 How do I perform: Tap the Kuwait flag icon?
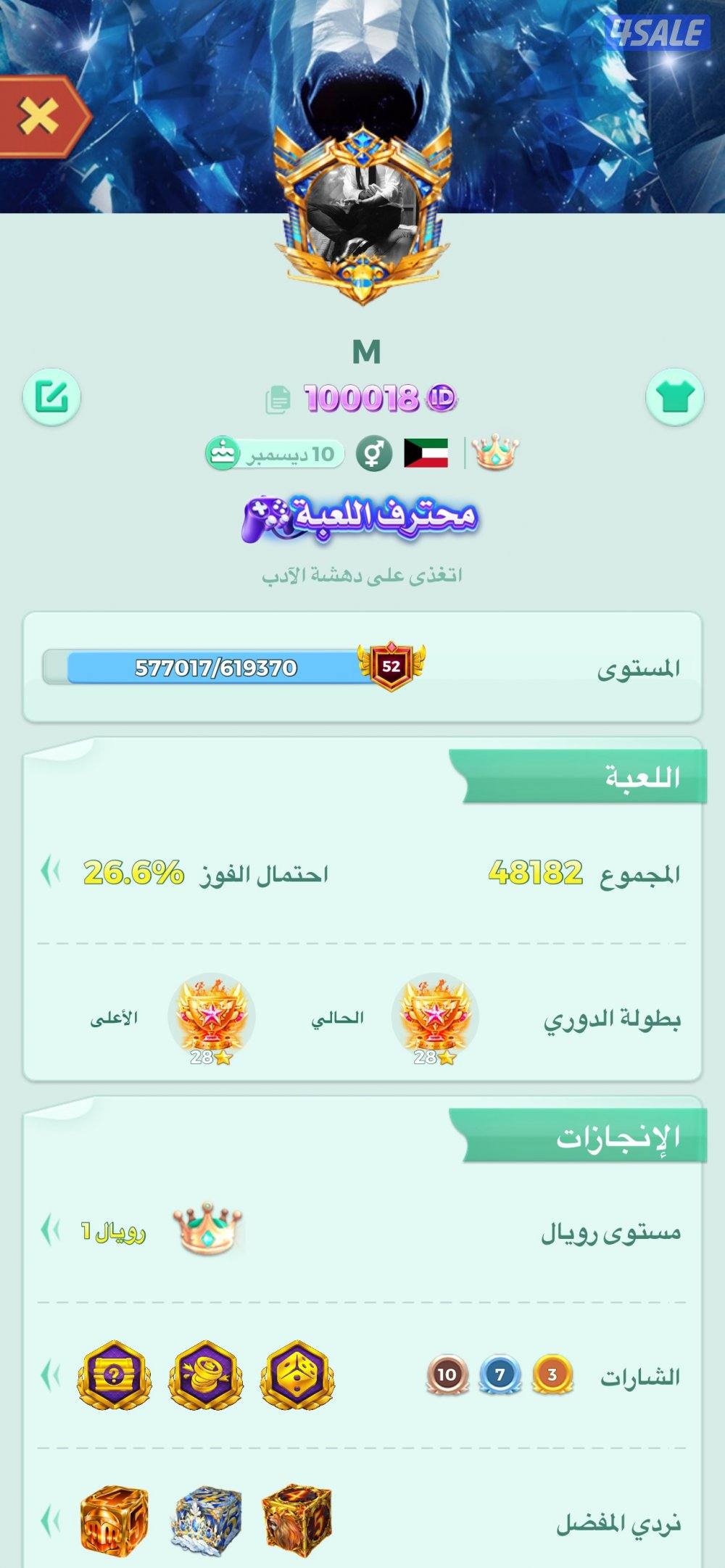pyautogui.click(x=425, y=451)
